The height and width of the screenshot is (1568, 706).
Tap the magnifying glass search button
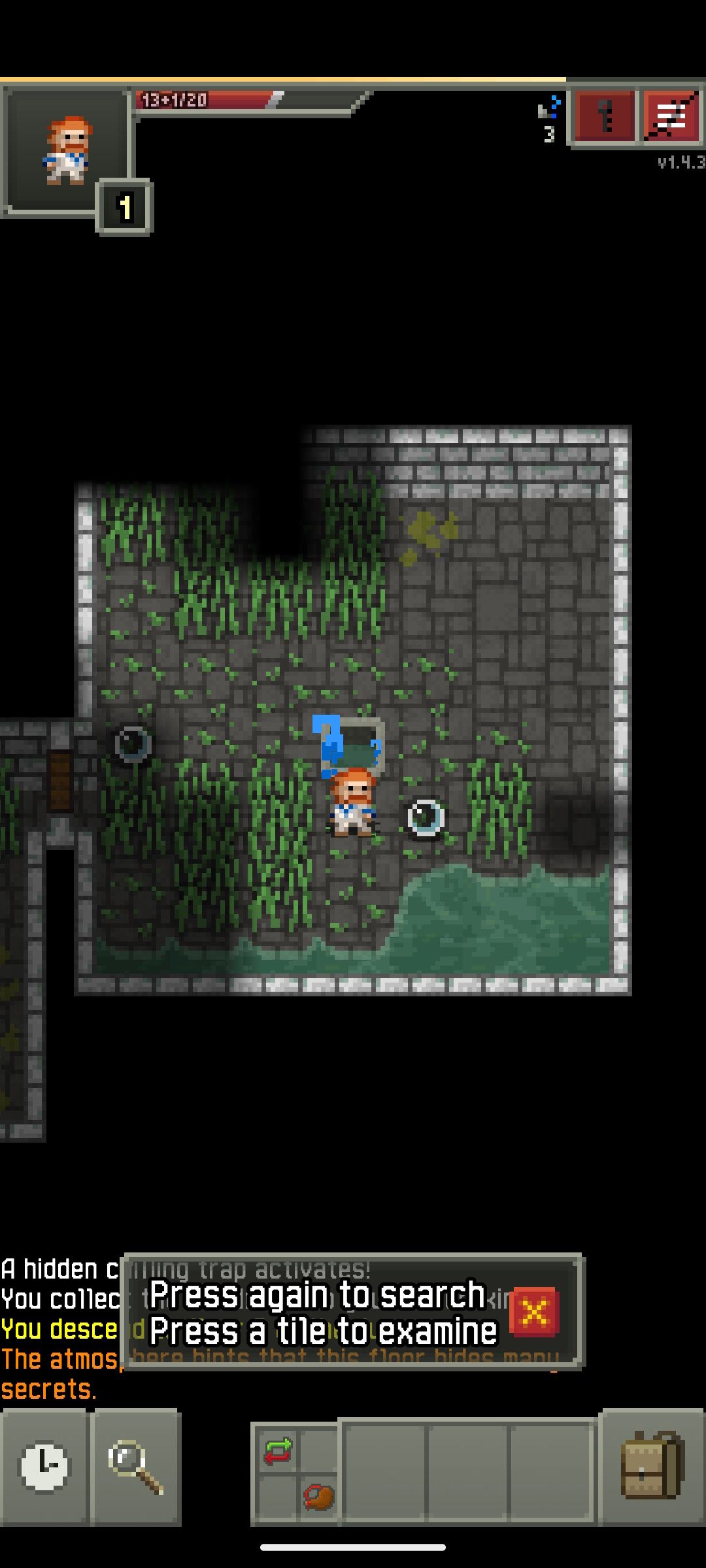tap(136, 1467)
